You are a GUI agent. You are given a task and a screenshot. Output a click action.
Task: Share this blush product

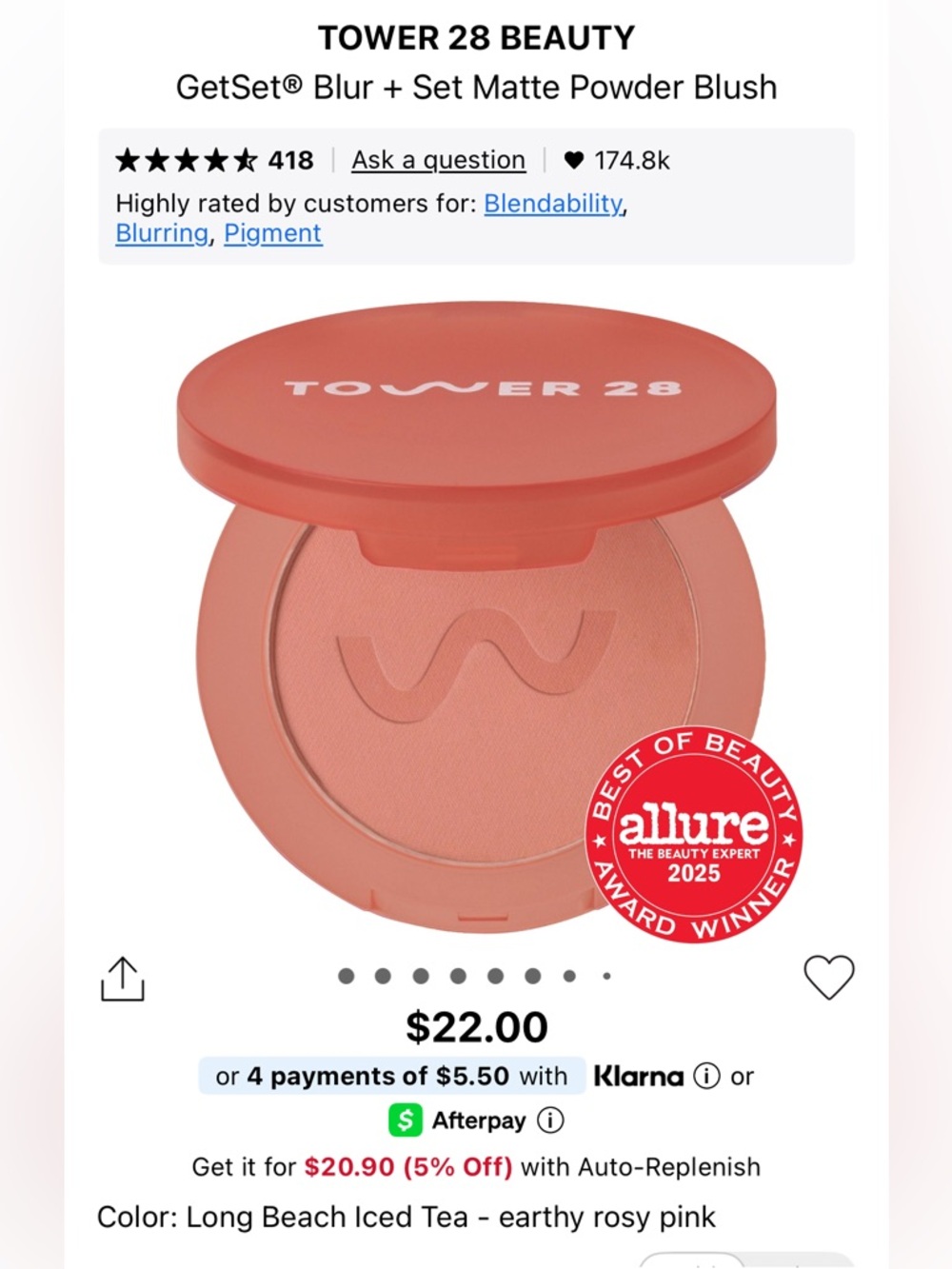click(122, 979)
